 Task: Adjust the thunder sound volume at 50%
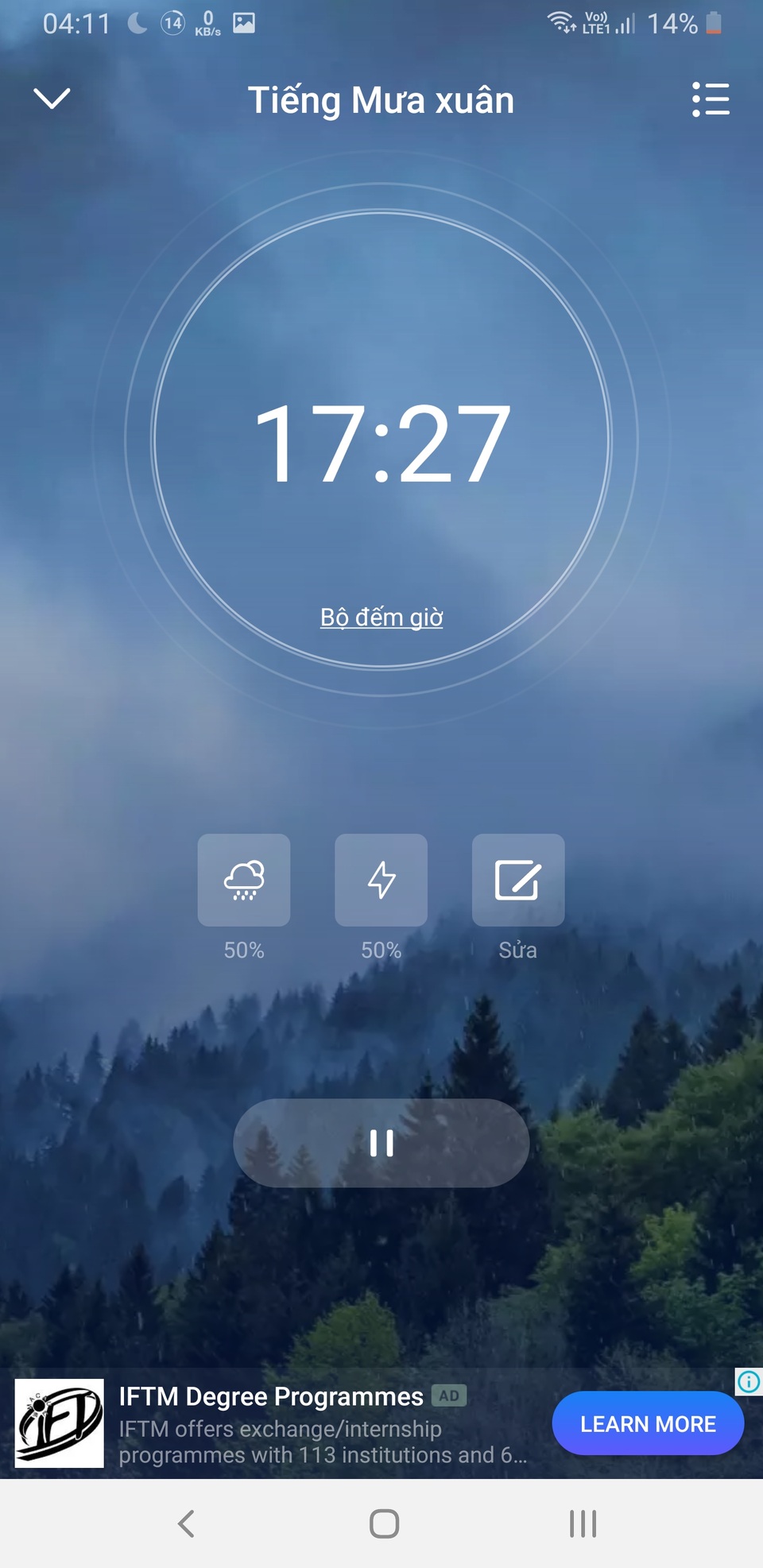pos(381,880)
